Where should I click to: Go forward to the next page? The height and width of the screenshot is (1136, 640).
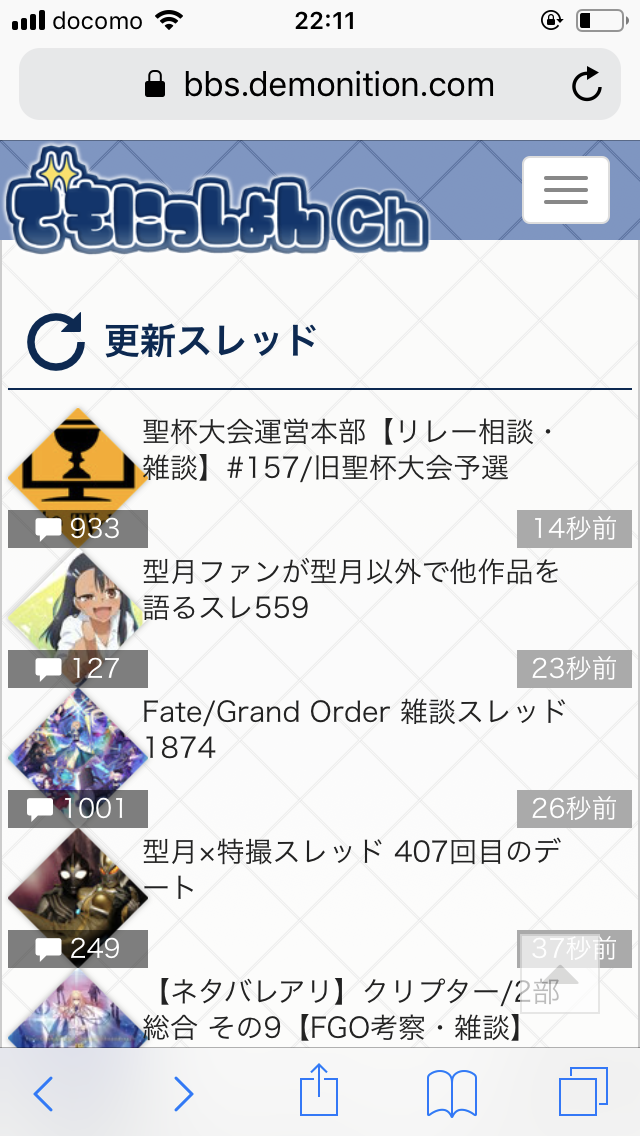(x=183, y=1093)
